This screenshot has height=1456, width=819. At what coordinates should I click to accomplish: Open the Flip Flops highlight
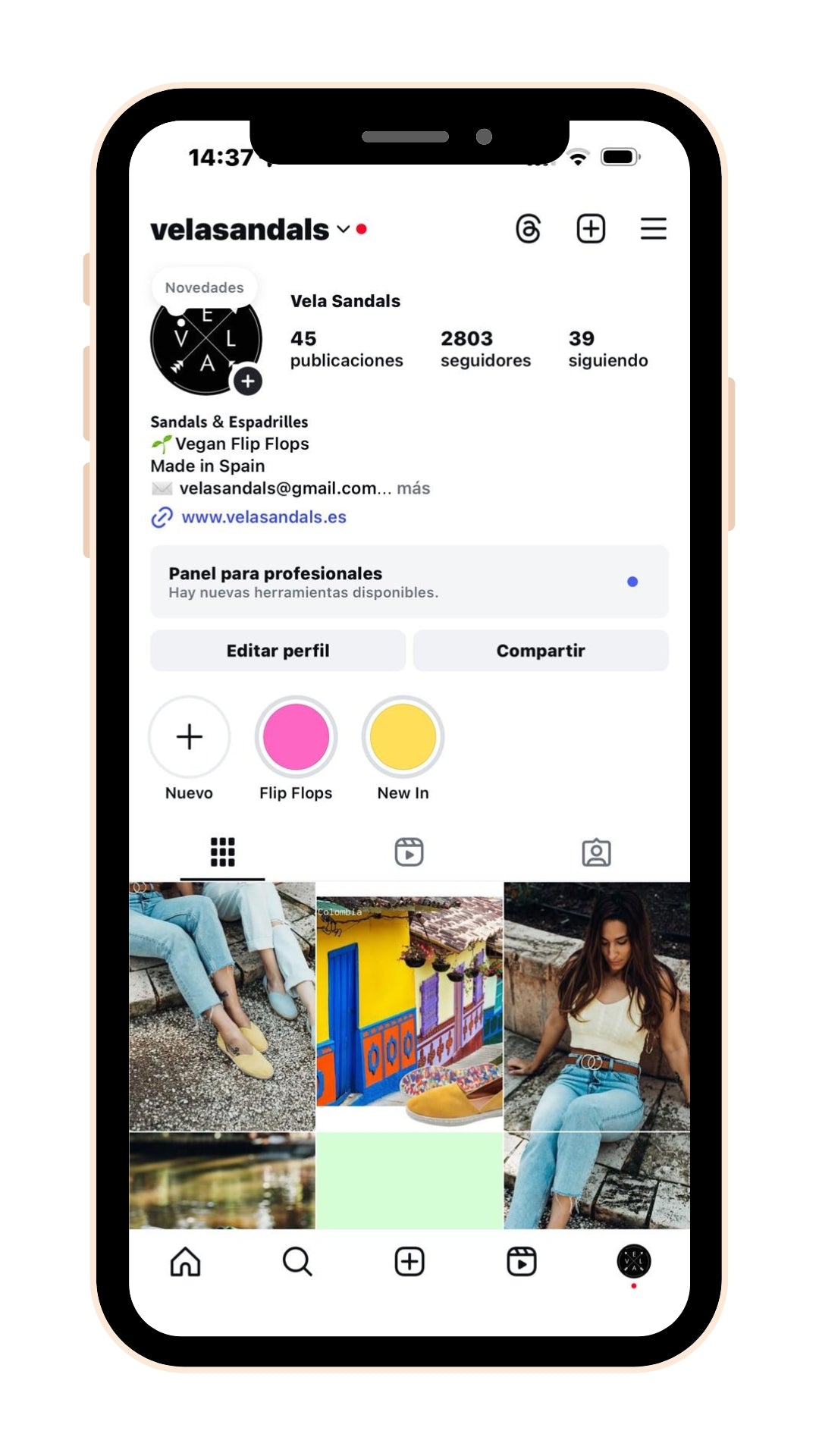pos(296,736)
